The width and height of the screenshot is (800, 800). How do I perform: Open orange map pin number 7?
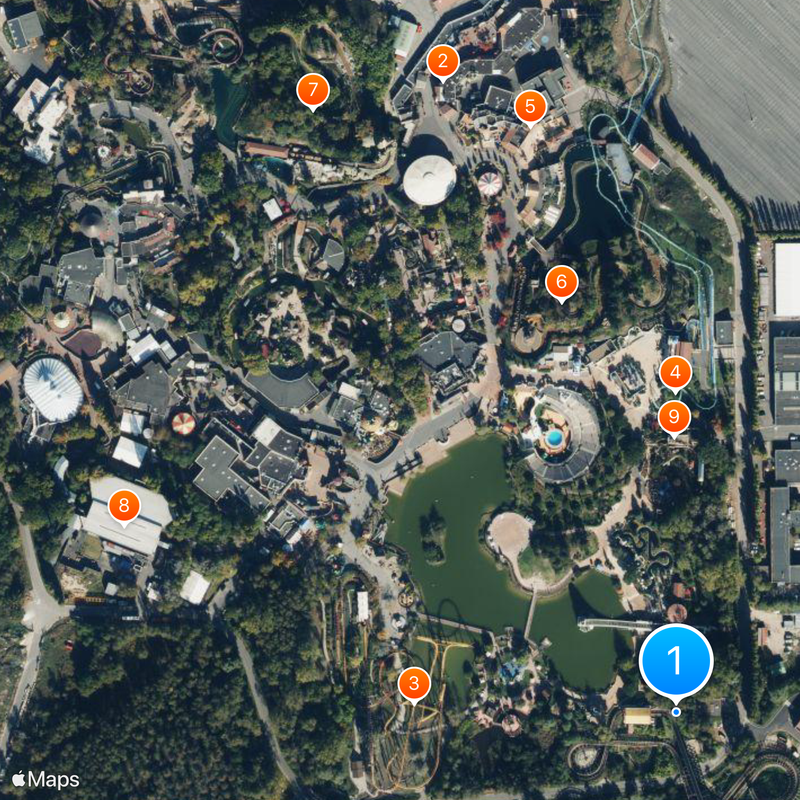click(313, 92)
